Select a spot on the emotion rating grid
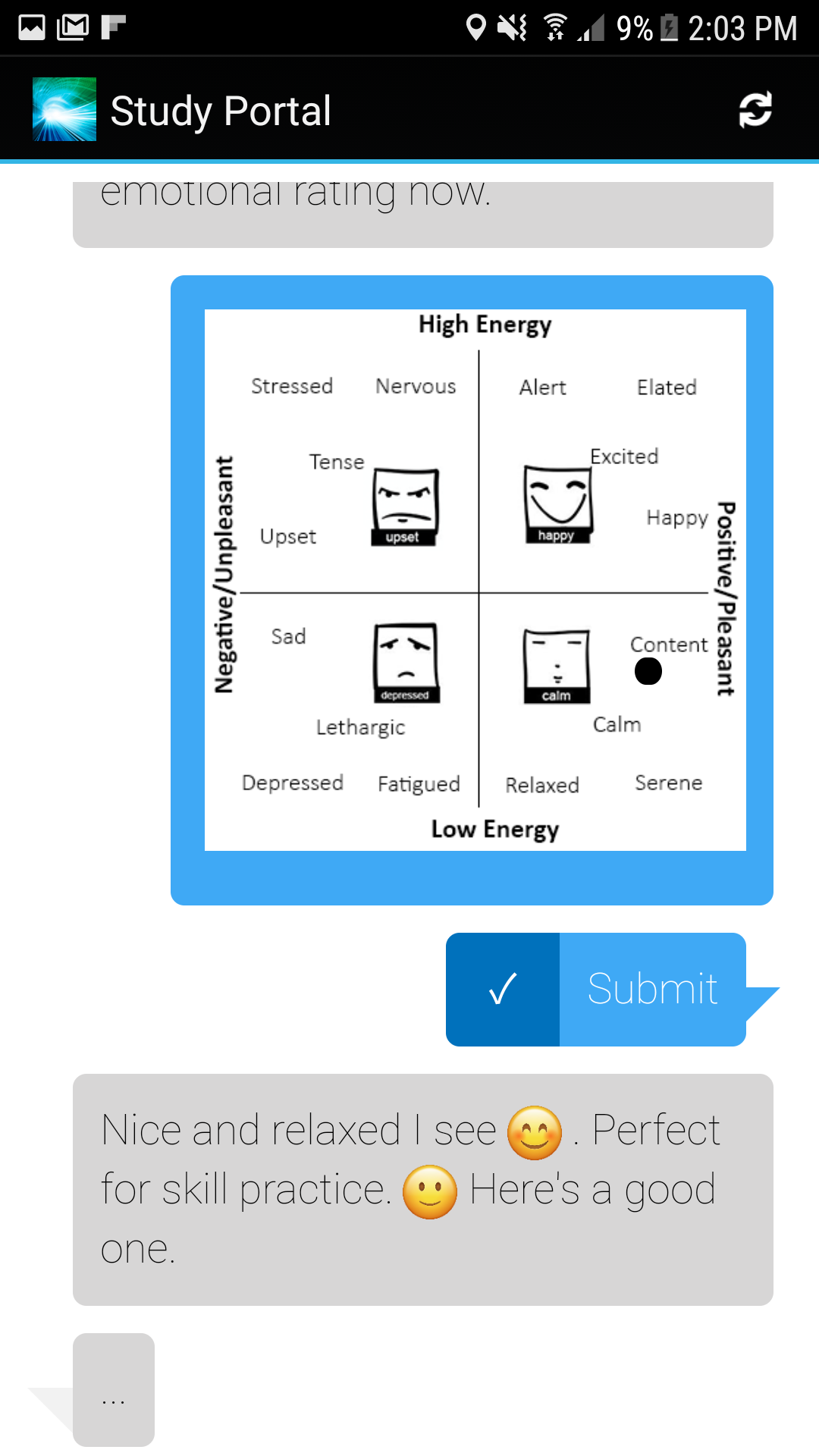Viewport: 819px width, 1456px height. pos(475,580)
